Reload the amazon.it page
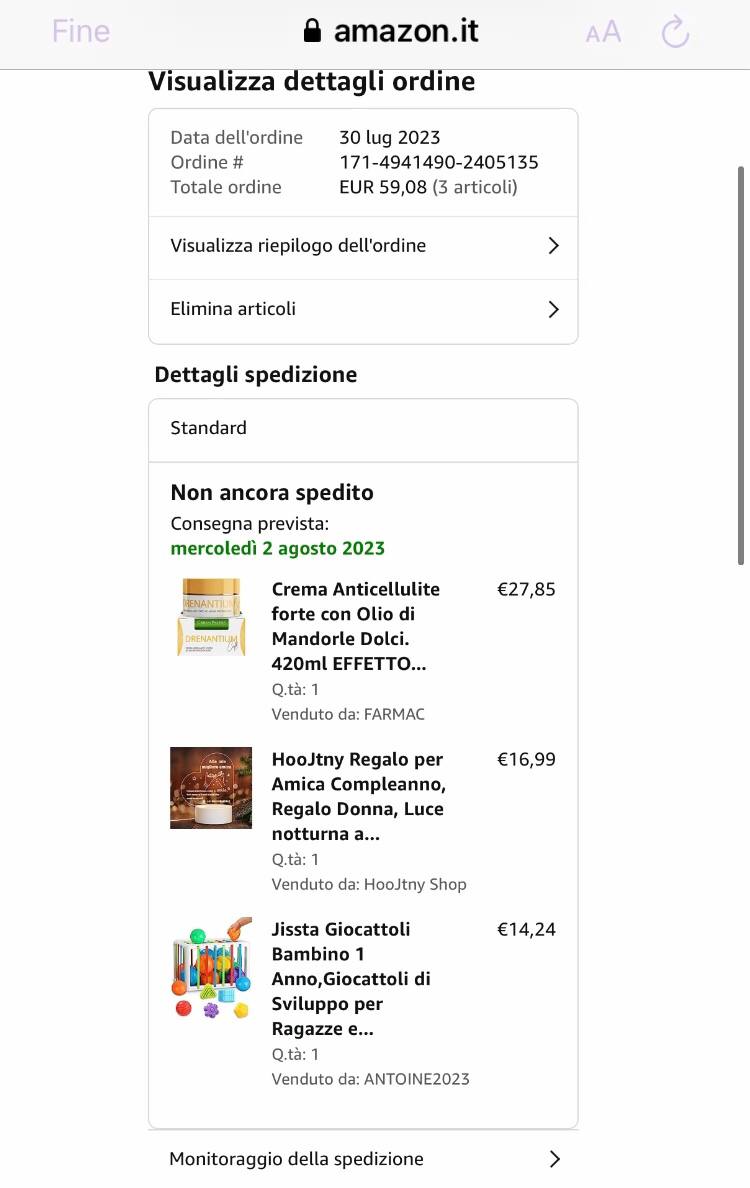This screenshot has height=1188, width=750. (676, 32)
